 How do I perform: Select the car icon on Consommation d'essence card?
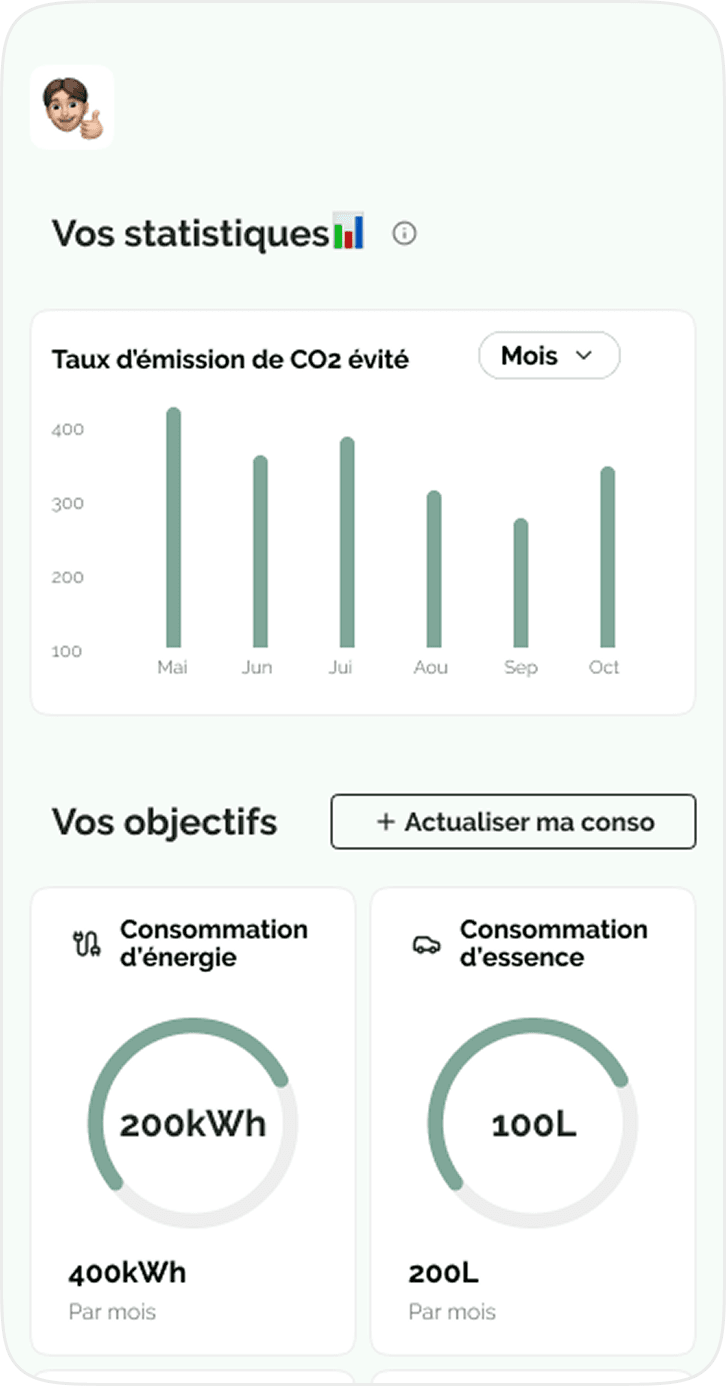click(x=427, y=943)
